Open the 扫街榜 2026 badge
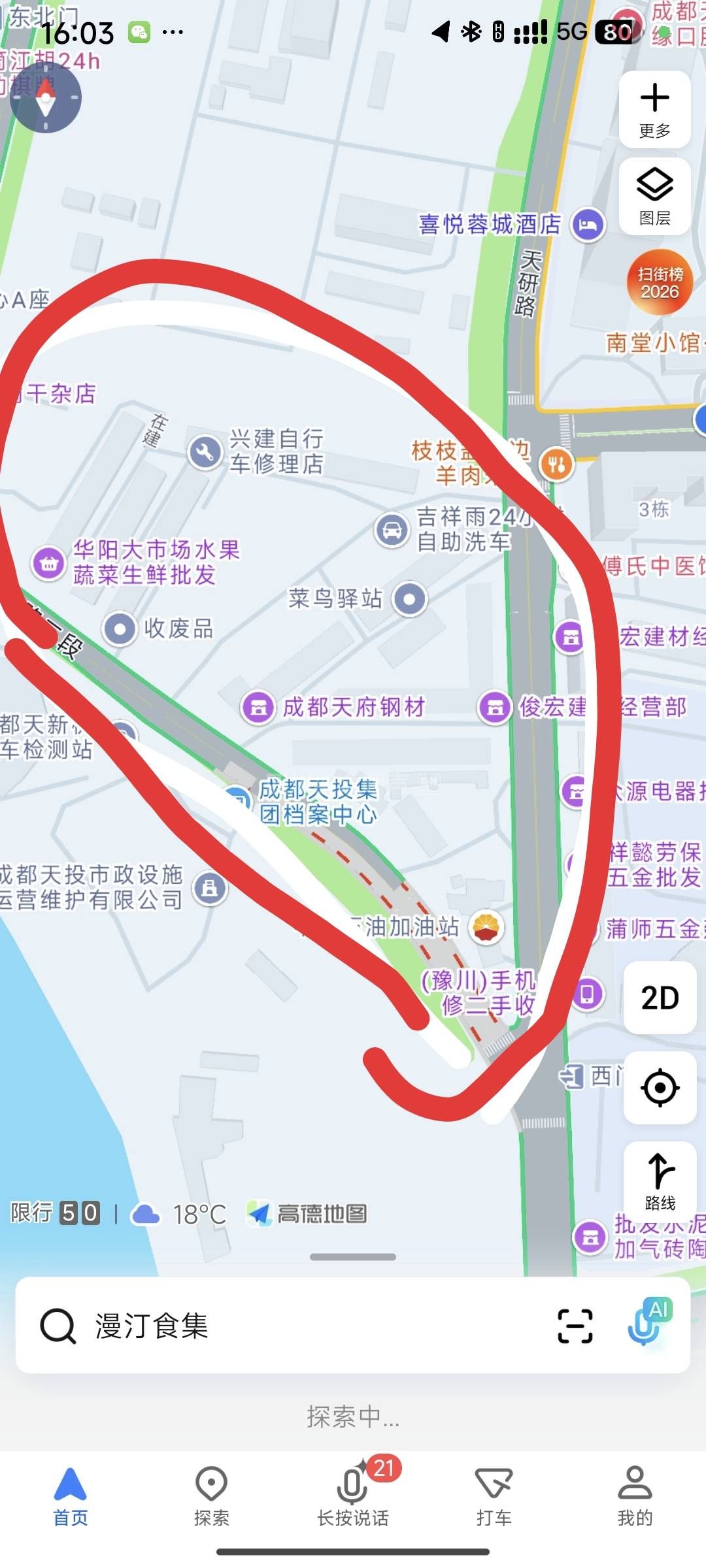706x1568 pixels. click(x=660, y=282)
